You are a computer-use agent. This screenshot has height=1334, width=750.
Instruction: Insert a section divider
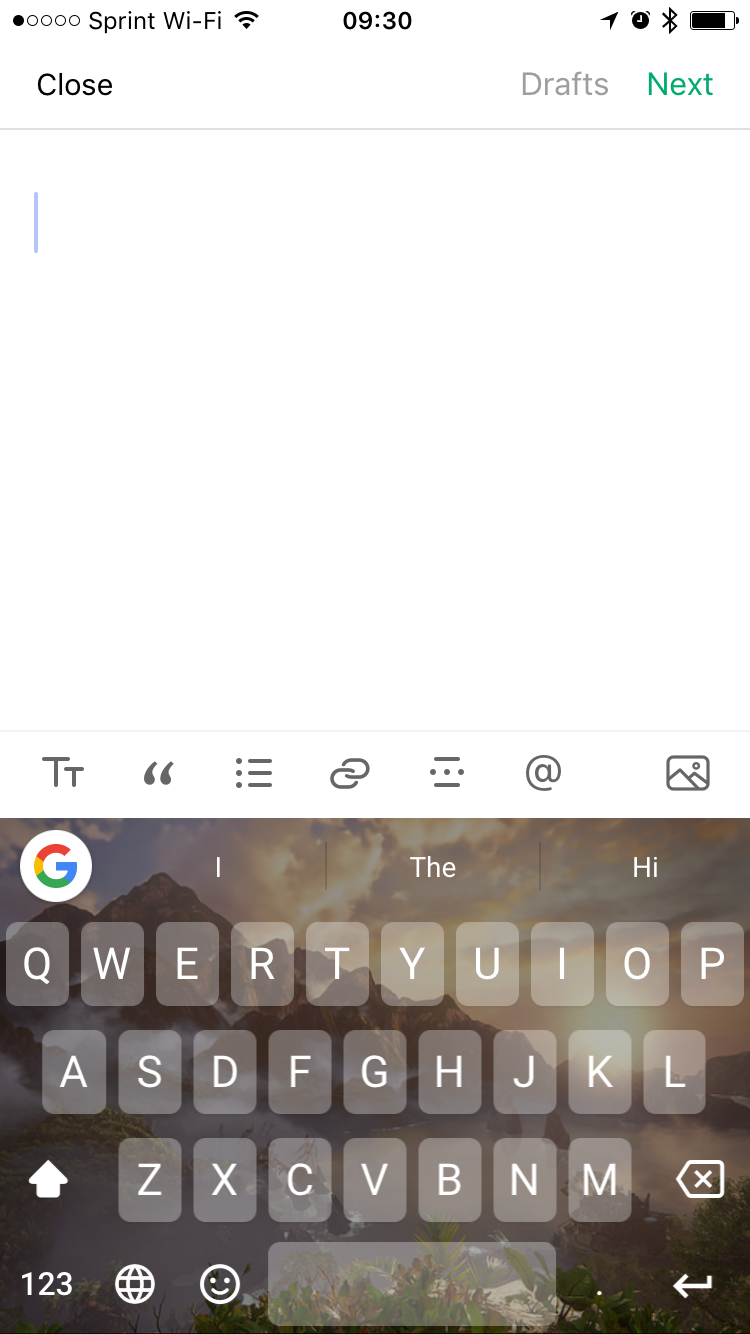[446, 773]
